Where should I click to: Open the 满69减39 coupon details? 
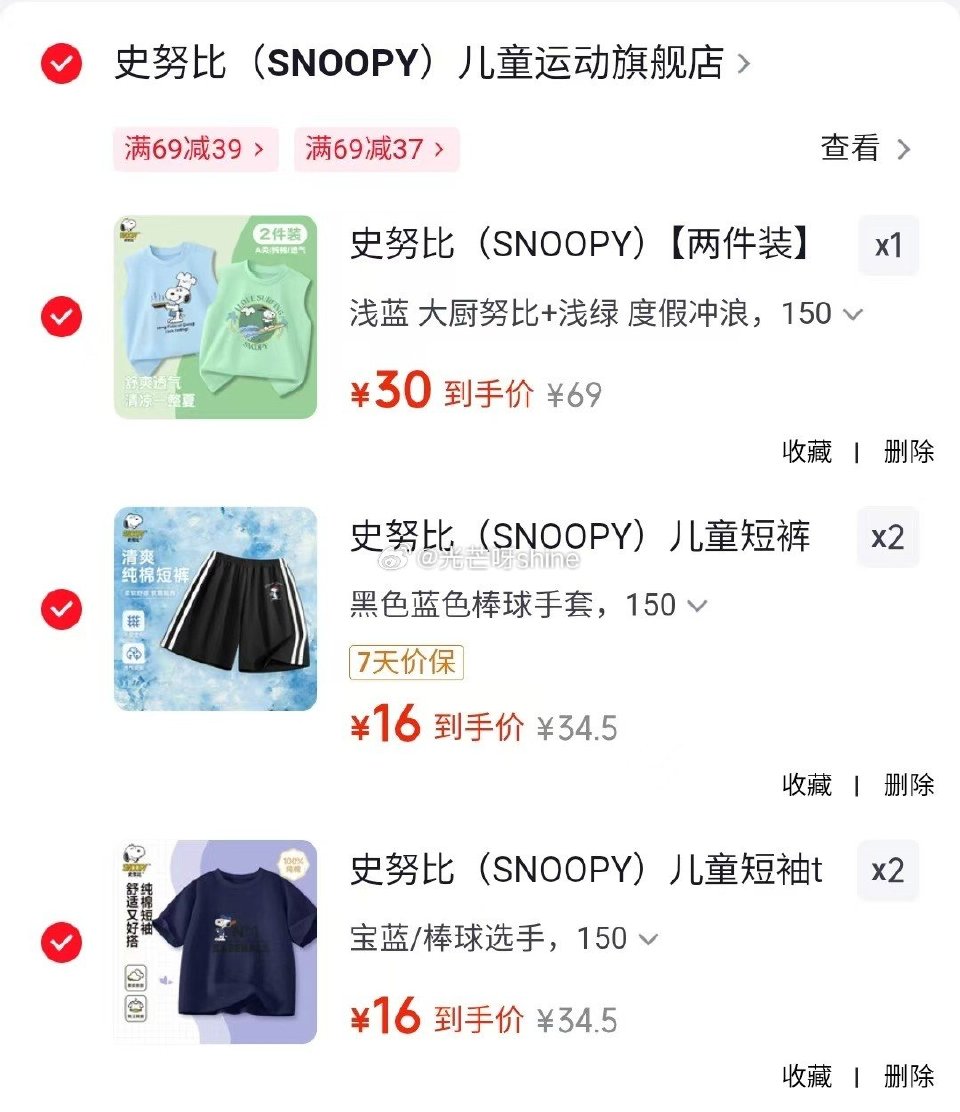pos(195,148)
